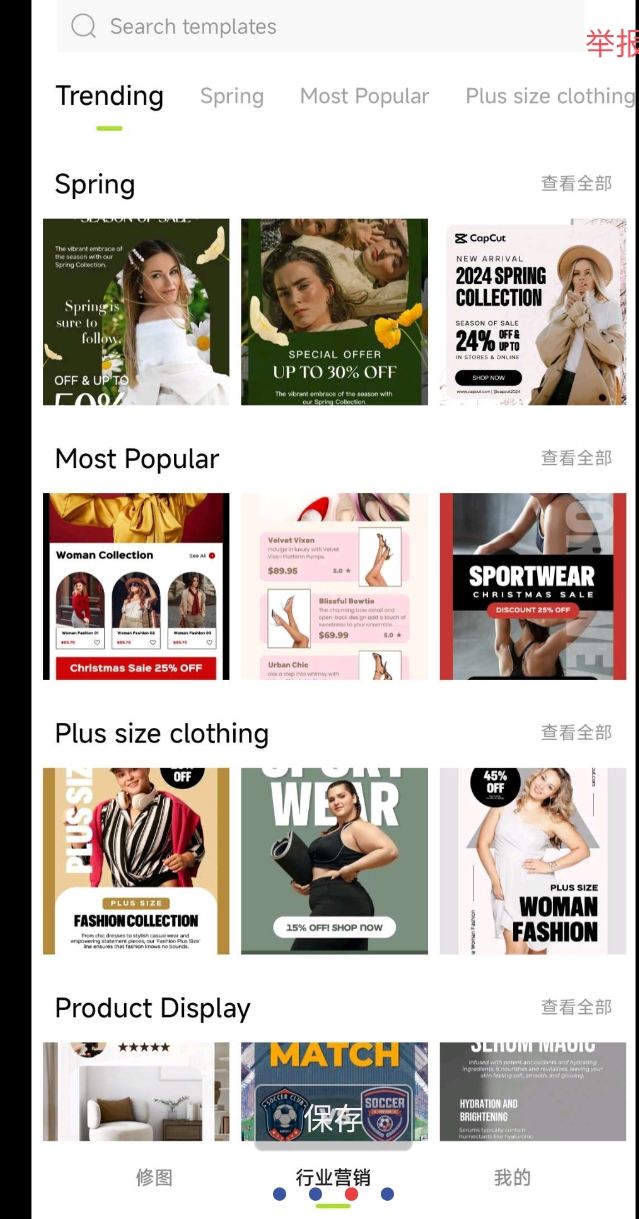The height and width of the screenshot is (1219, 639).
Task: Open the Sportwear Christmas Sale template
Action: point(533,586)
